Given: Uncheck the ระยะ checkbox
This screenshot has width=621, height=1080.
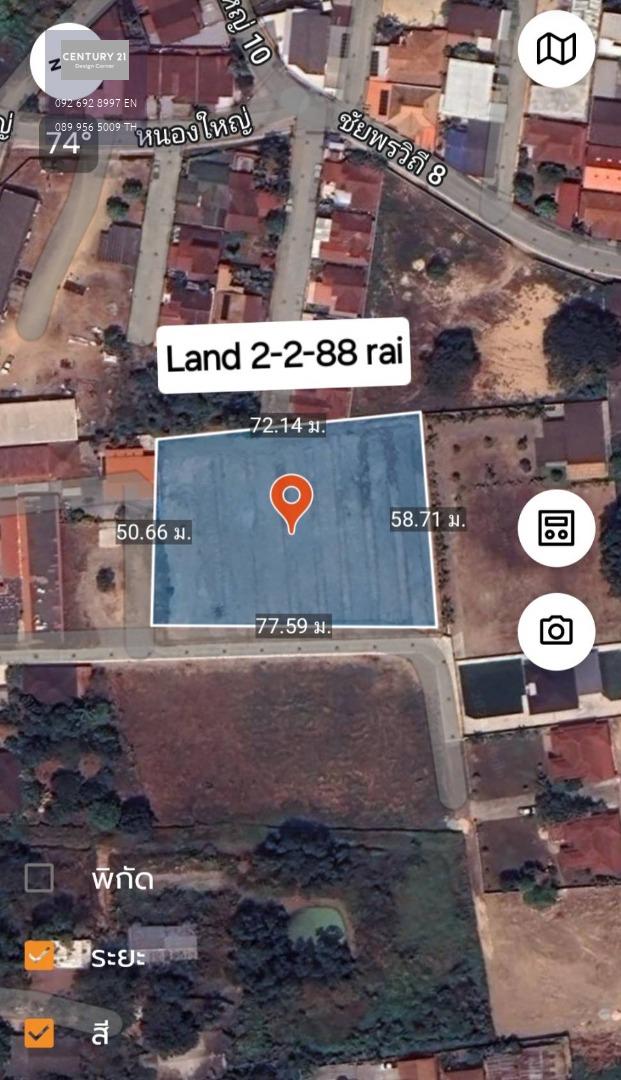Looking at the screenshot, I should coord(39,955).
